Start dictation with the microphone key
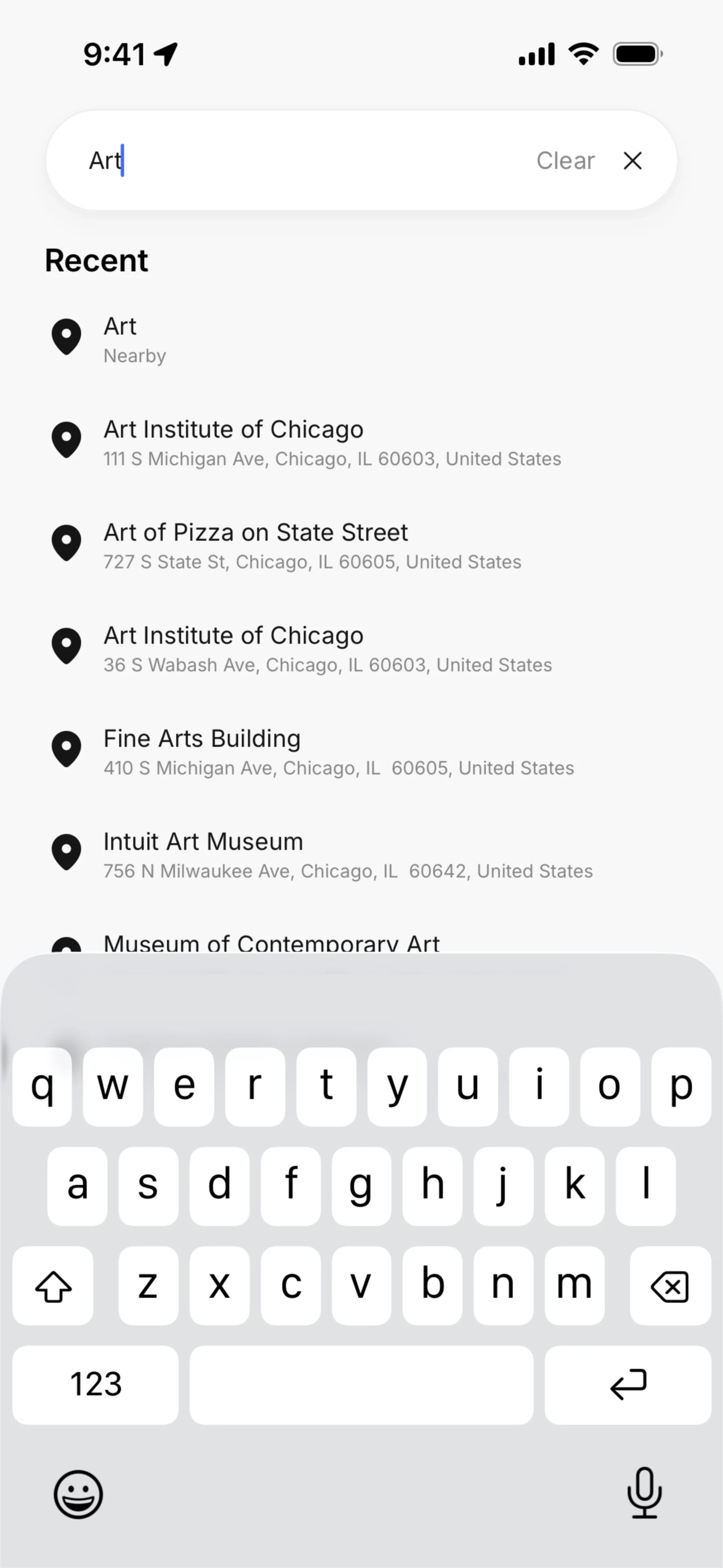723x1568 pixels. click(644, 1493)
